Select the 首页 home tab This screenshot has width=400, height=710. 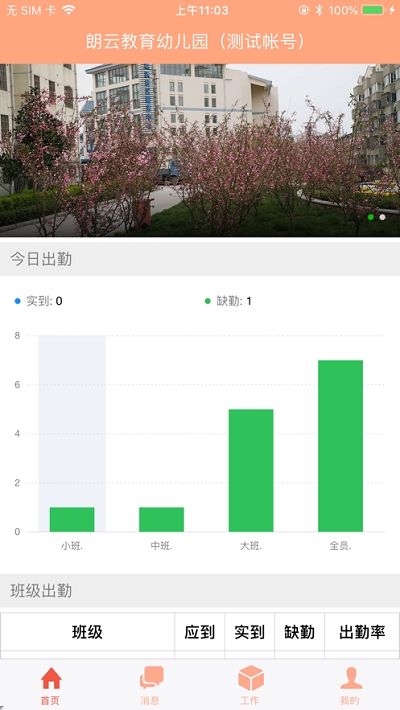coord(50,686)
